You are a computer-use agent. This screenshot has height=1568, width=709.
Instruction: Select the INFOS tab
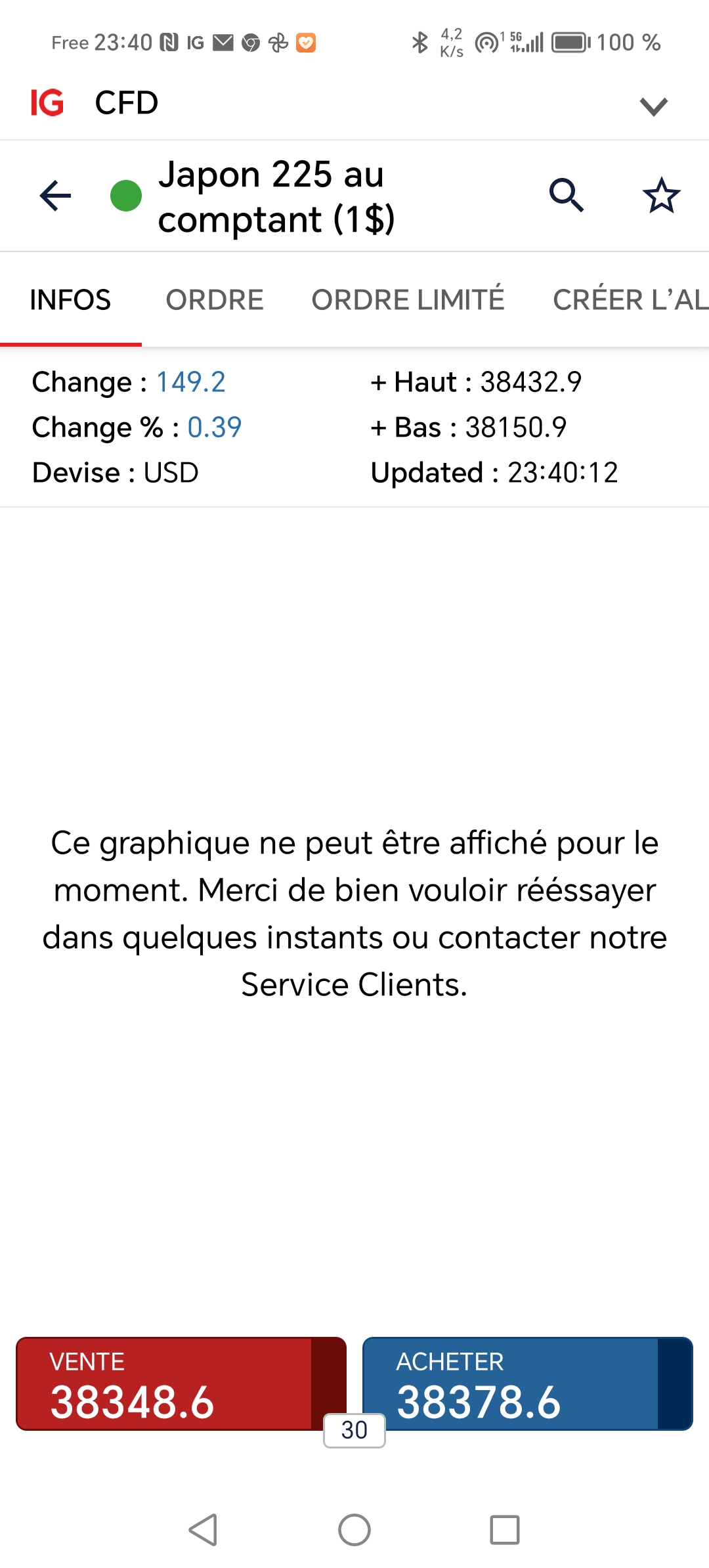point(70,300)
